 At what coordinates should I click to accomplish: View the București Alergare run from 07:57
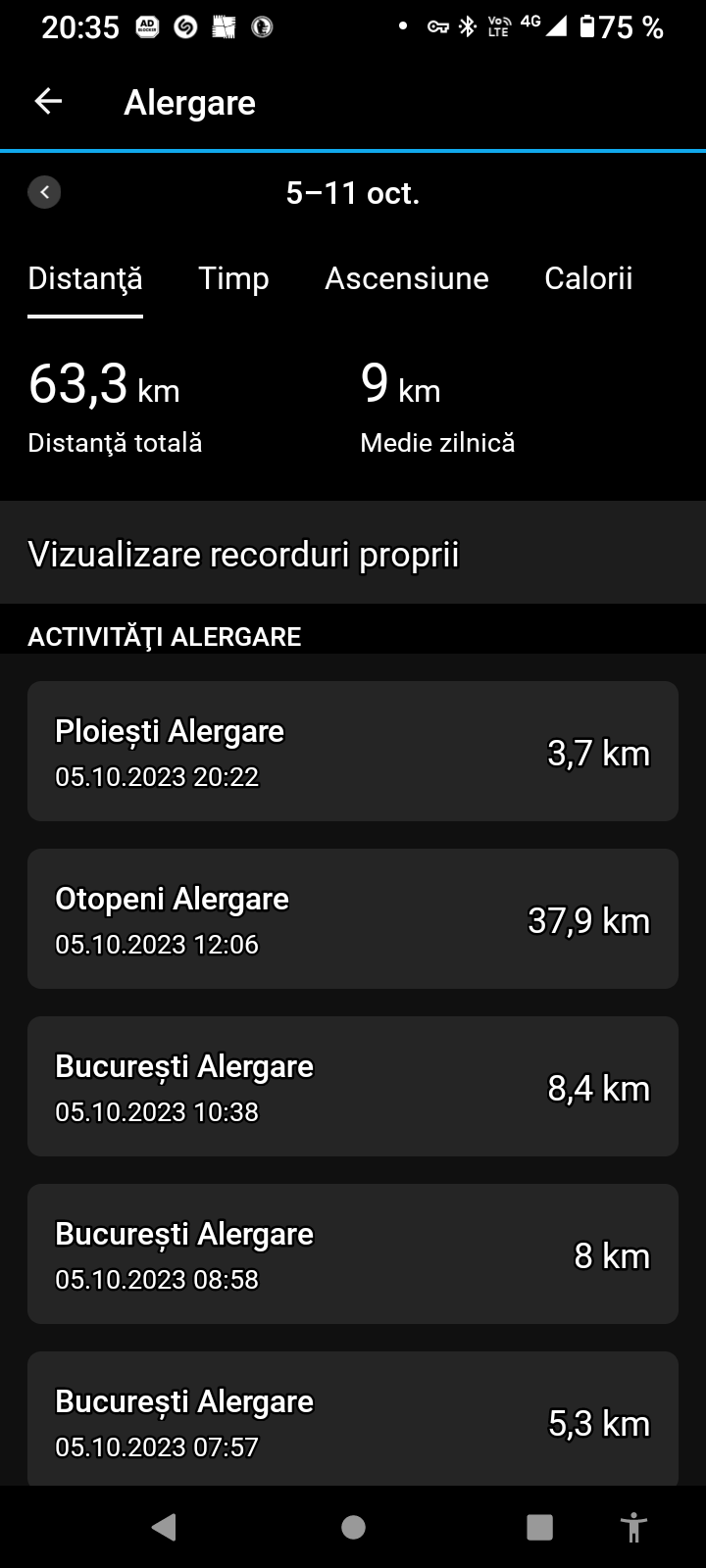353,1421
